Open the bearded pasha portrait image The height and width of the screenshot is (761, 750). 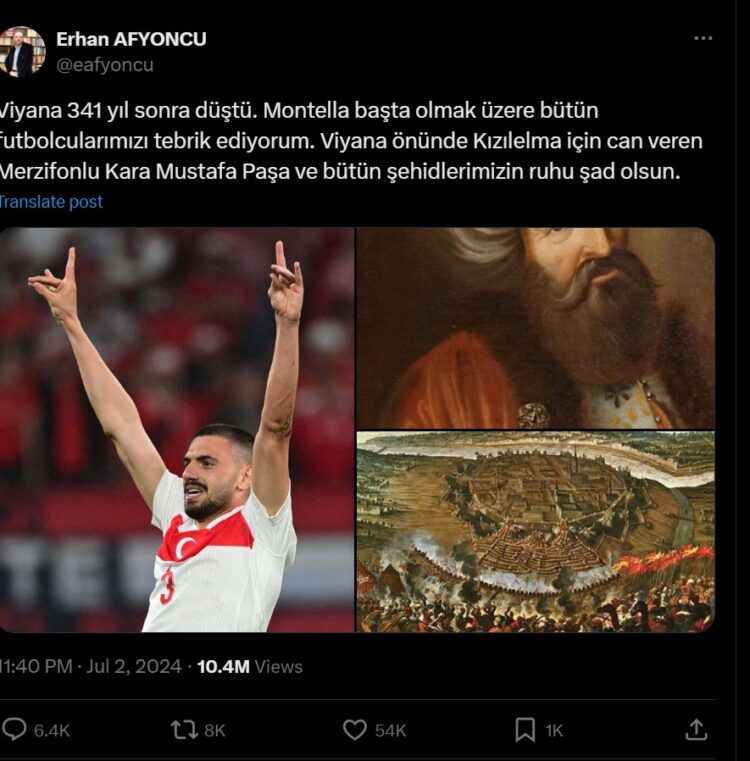pyautogui.click(x=535, y=328)
